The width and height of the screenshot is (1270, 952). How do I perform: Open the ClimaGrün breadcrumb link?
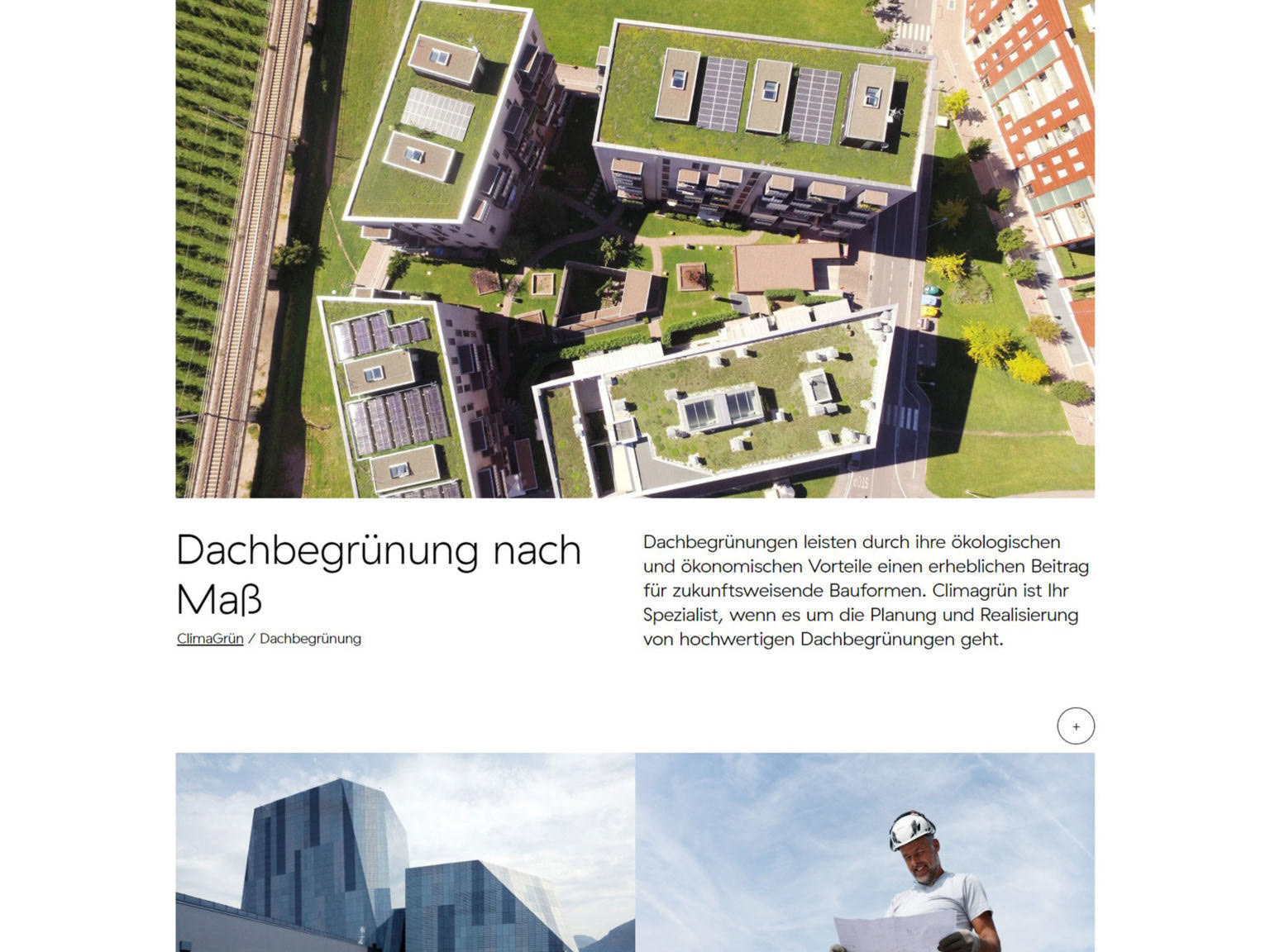(x=210, y=638)
